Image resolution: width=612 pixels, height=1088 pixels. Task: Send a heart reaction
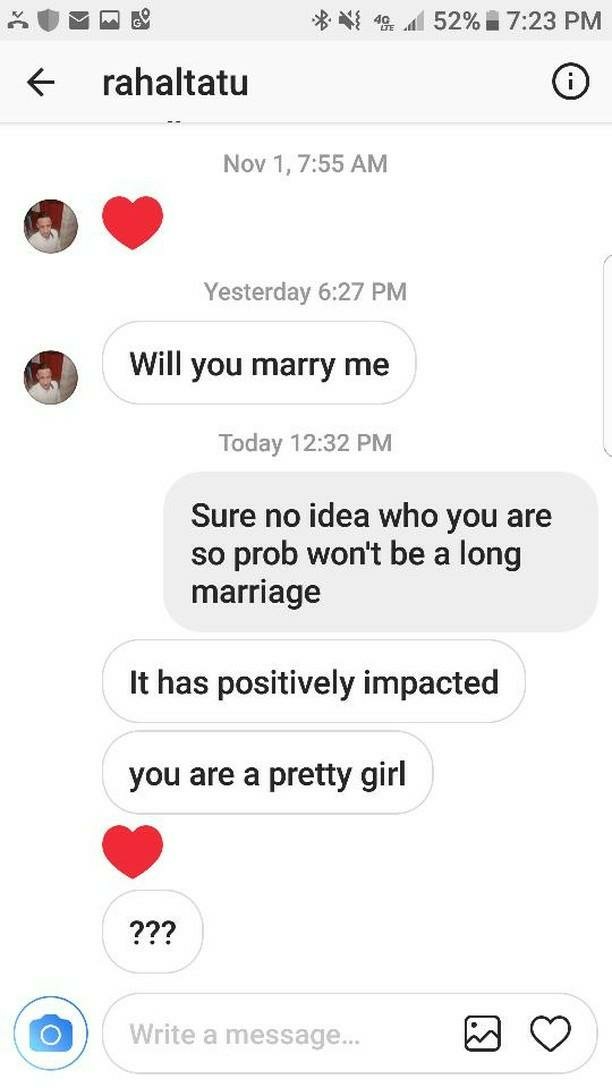(x=550, y=1034)
